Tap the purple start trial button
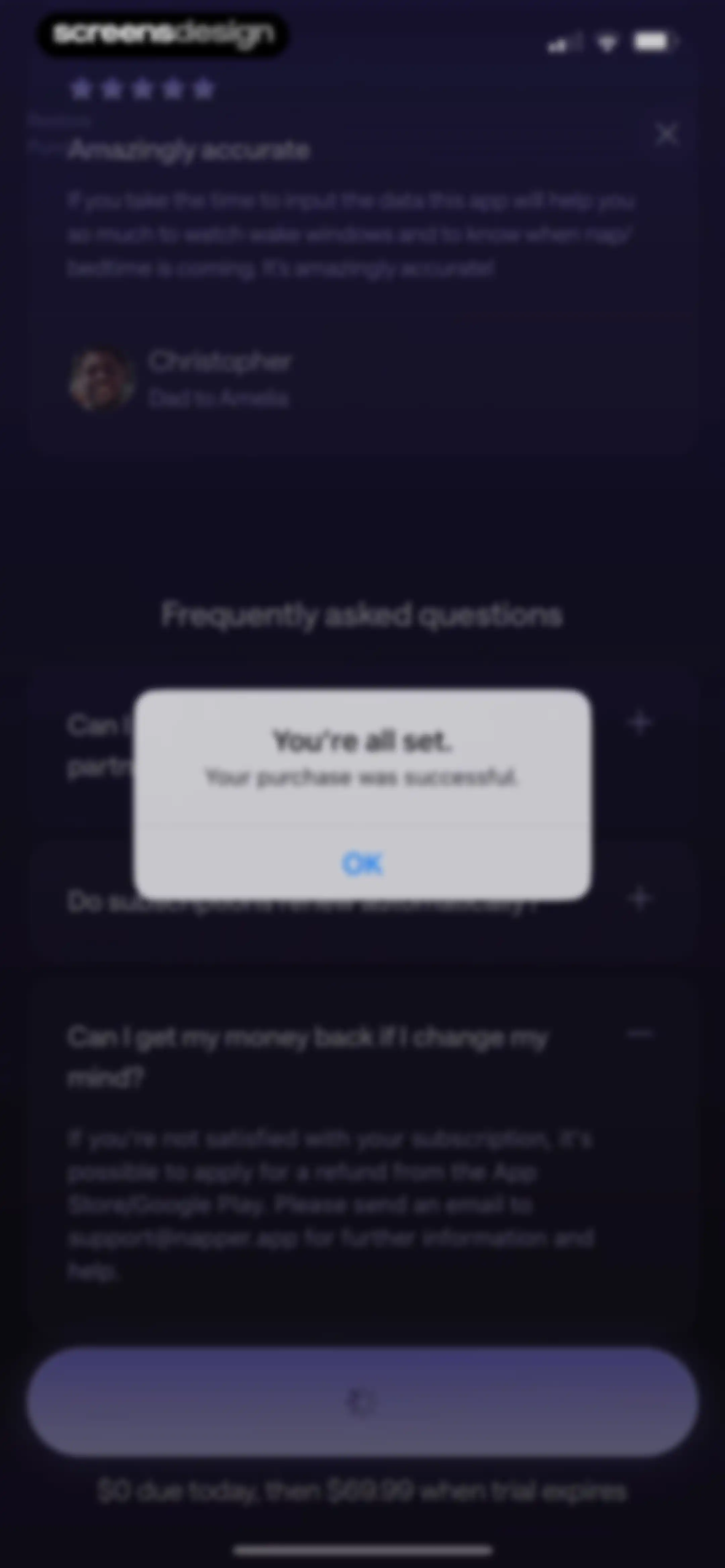The width and height of the screenshot is (725, 1568). click(x=362, y=1402)
